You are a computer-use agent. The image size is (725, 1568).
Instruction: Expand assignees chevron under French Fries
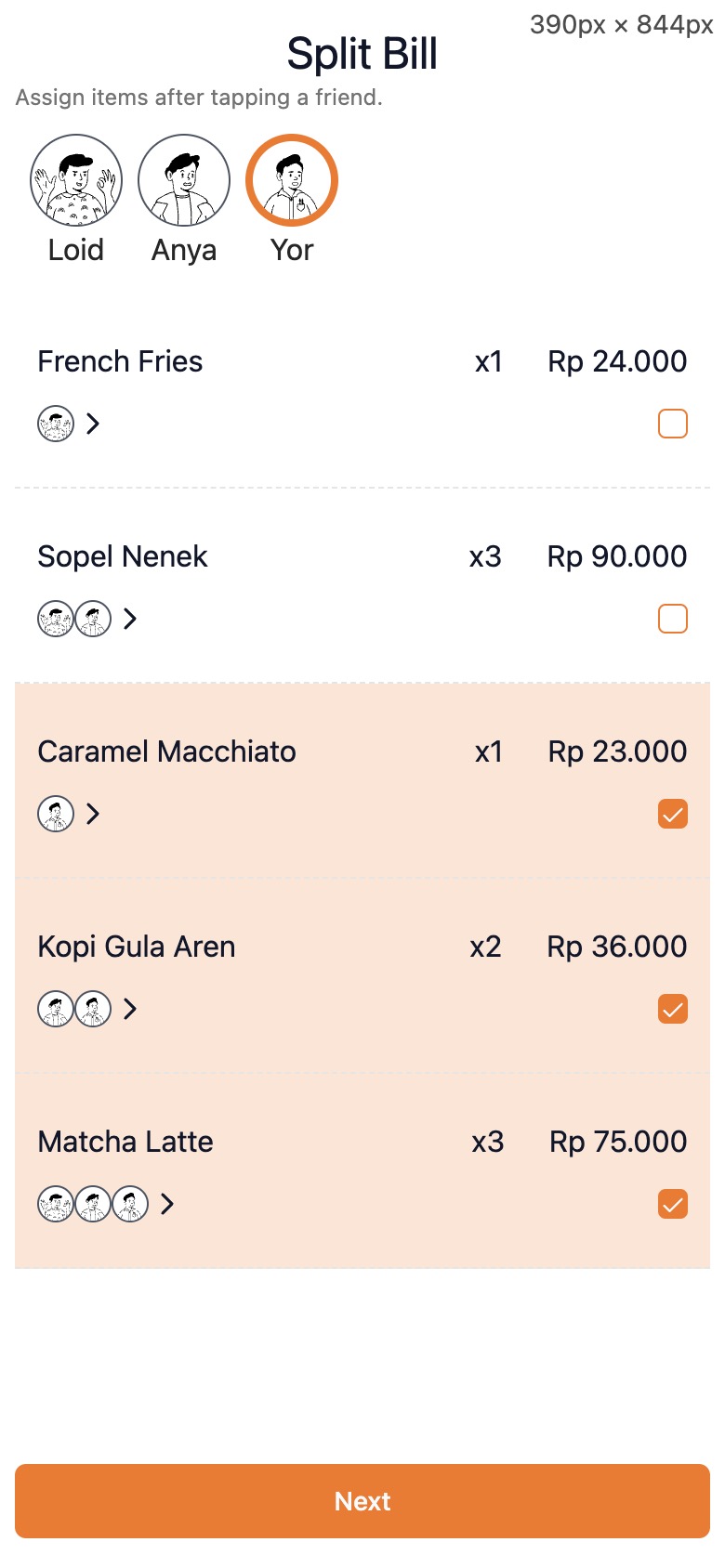point(93,424)
